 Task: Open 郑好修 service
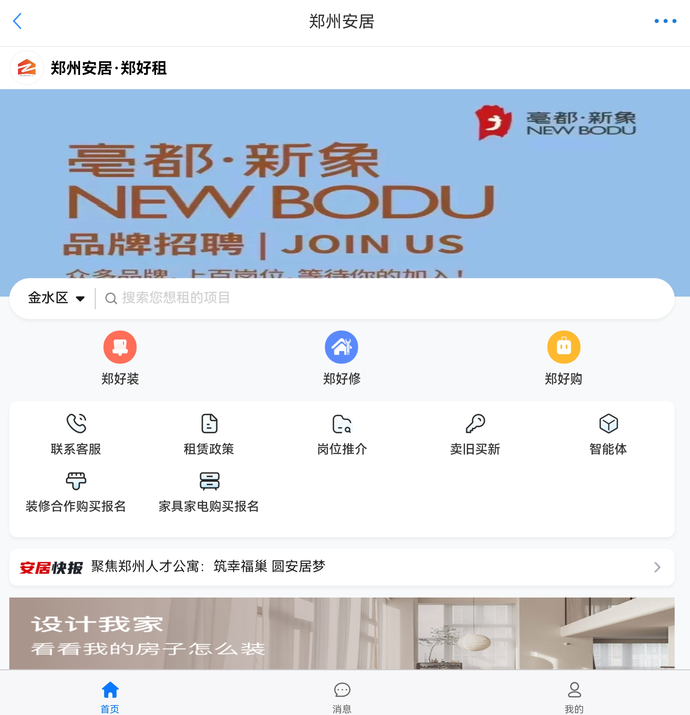[342, 359]
